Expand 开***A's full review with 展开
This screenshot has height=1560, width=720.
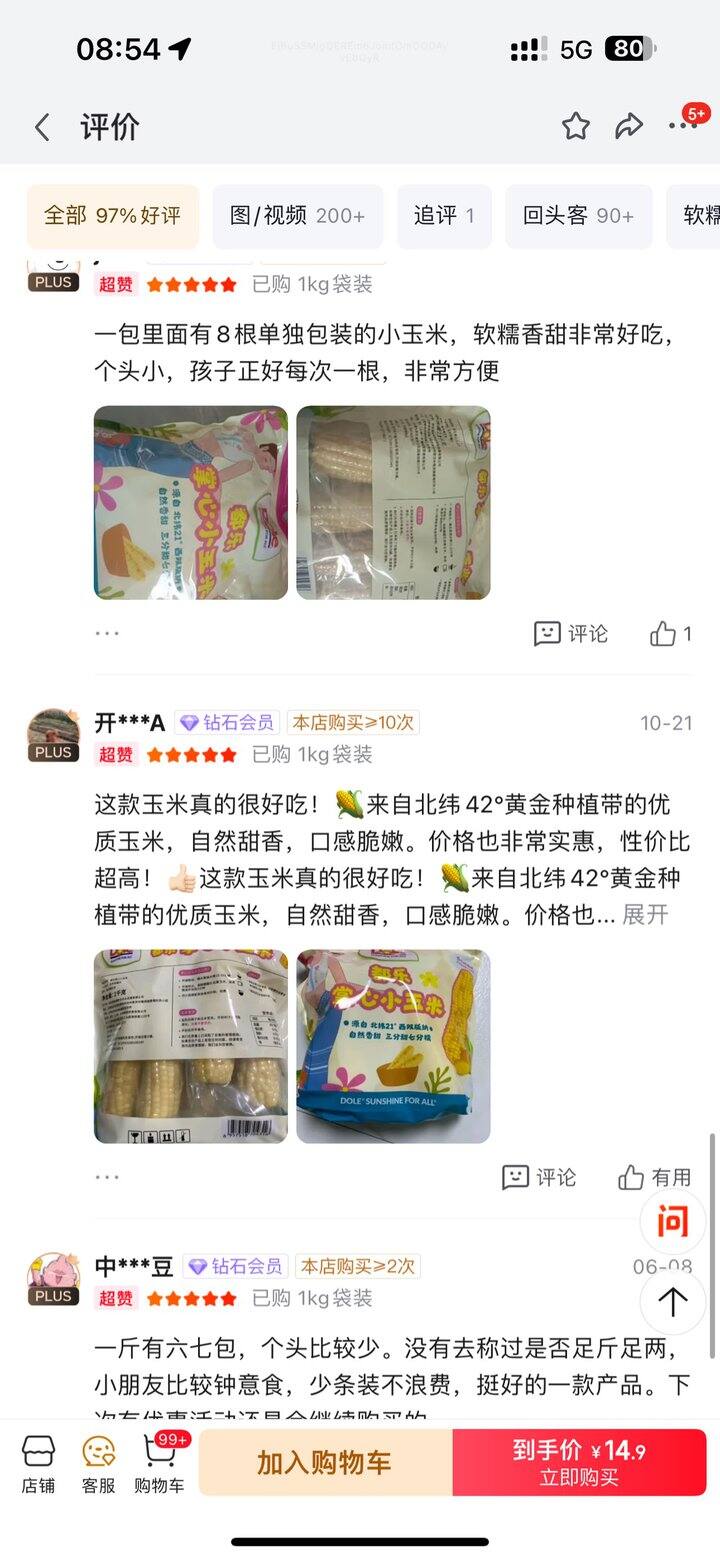click(x=645, y=914)
